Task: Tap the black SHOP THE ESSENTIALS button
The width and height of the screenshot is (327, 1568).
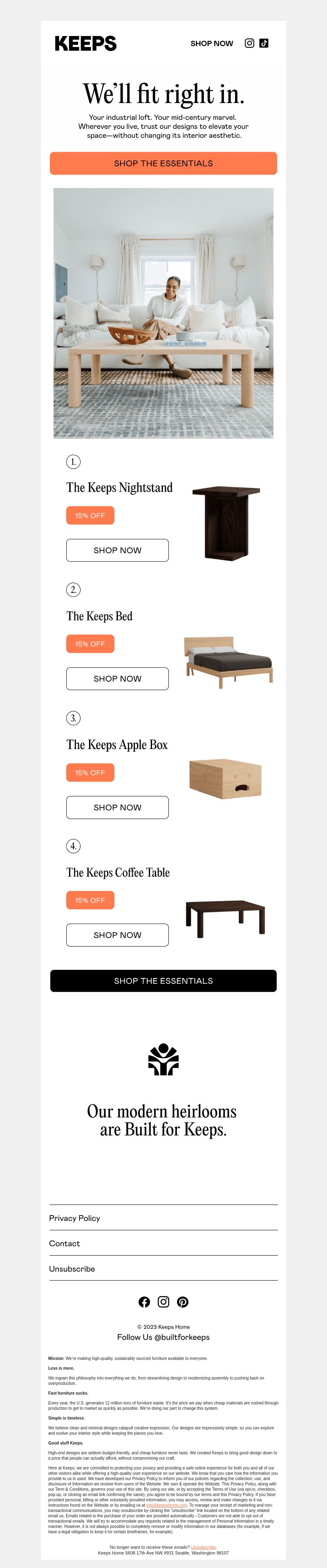Action: (x=163, y=980)
